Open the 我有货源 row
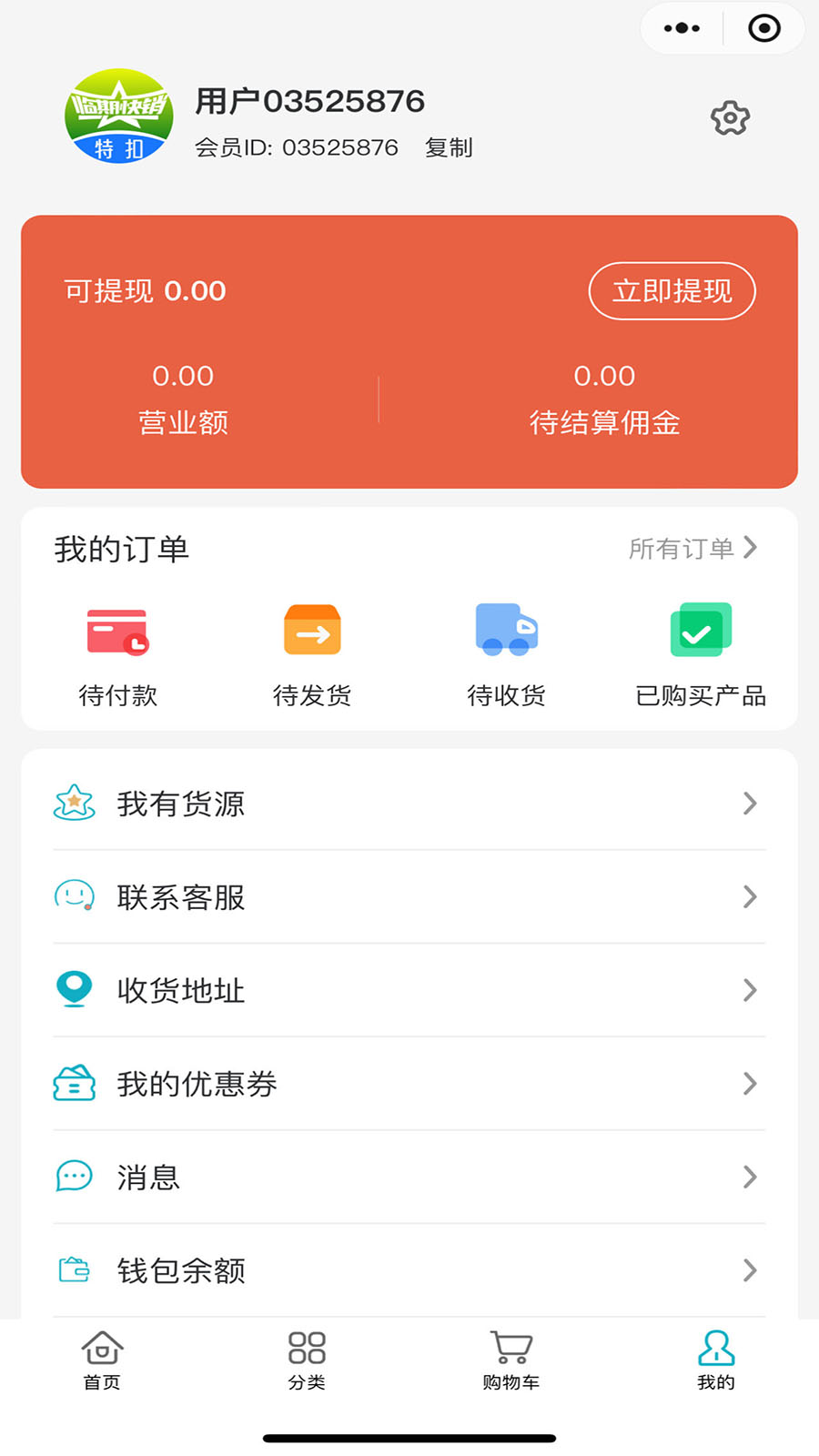The width and height of the screenshot is (819, 1456). point(409,804)
